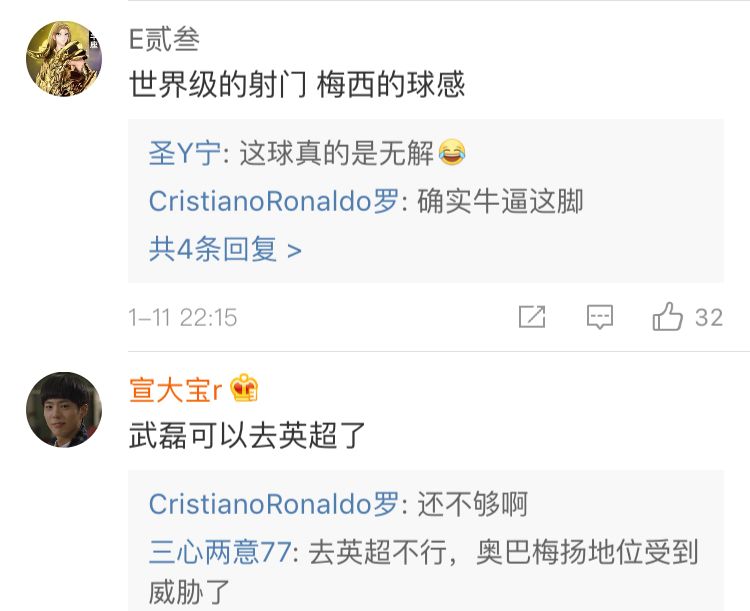Reply to E贰叁's comment
Screen dimensions: 750x611
click(x=600, y=318)
